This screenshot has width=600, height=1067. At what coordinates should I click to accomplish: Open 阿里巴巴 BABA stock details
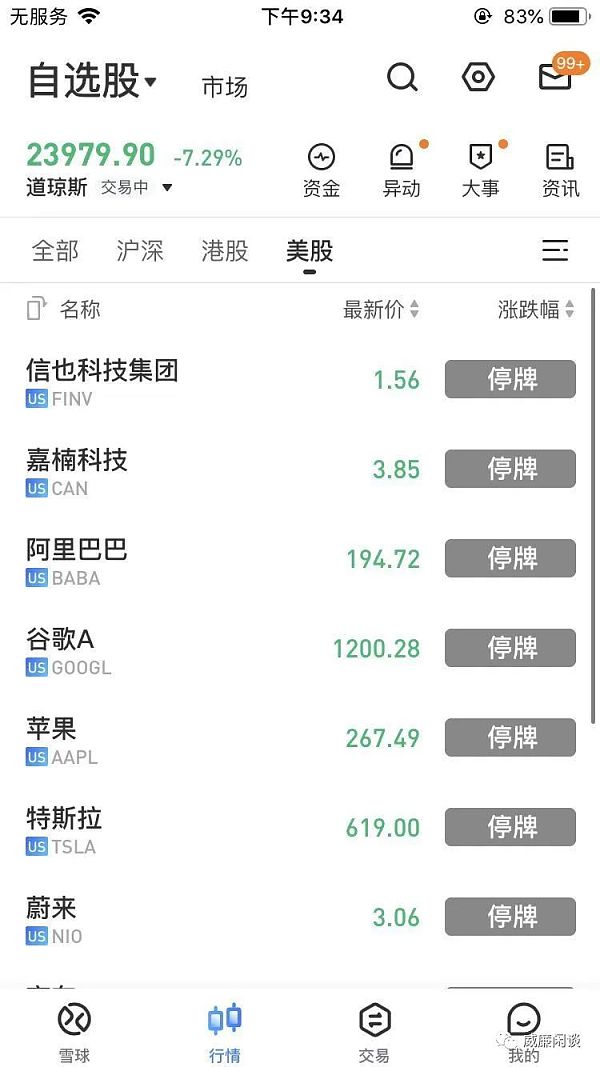pyautogui.click(x=300, y=559)
